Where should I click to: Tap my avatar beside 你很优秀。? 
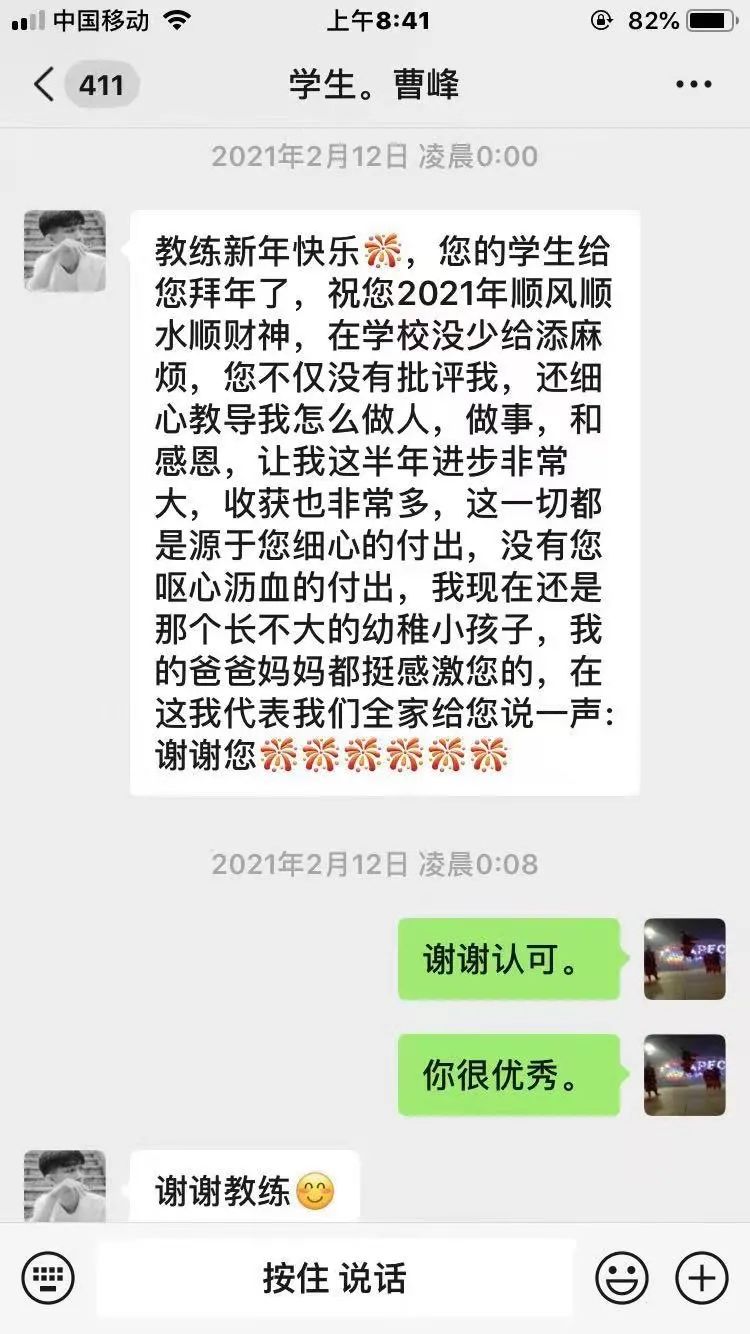[x=684, y=1075]
